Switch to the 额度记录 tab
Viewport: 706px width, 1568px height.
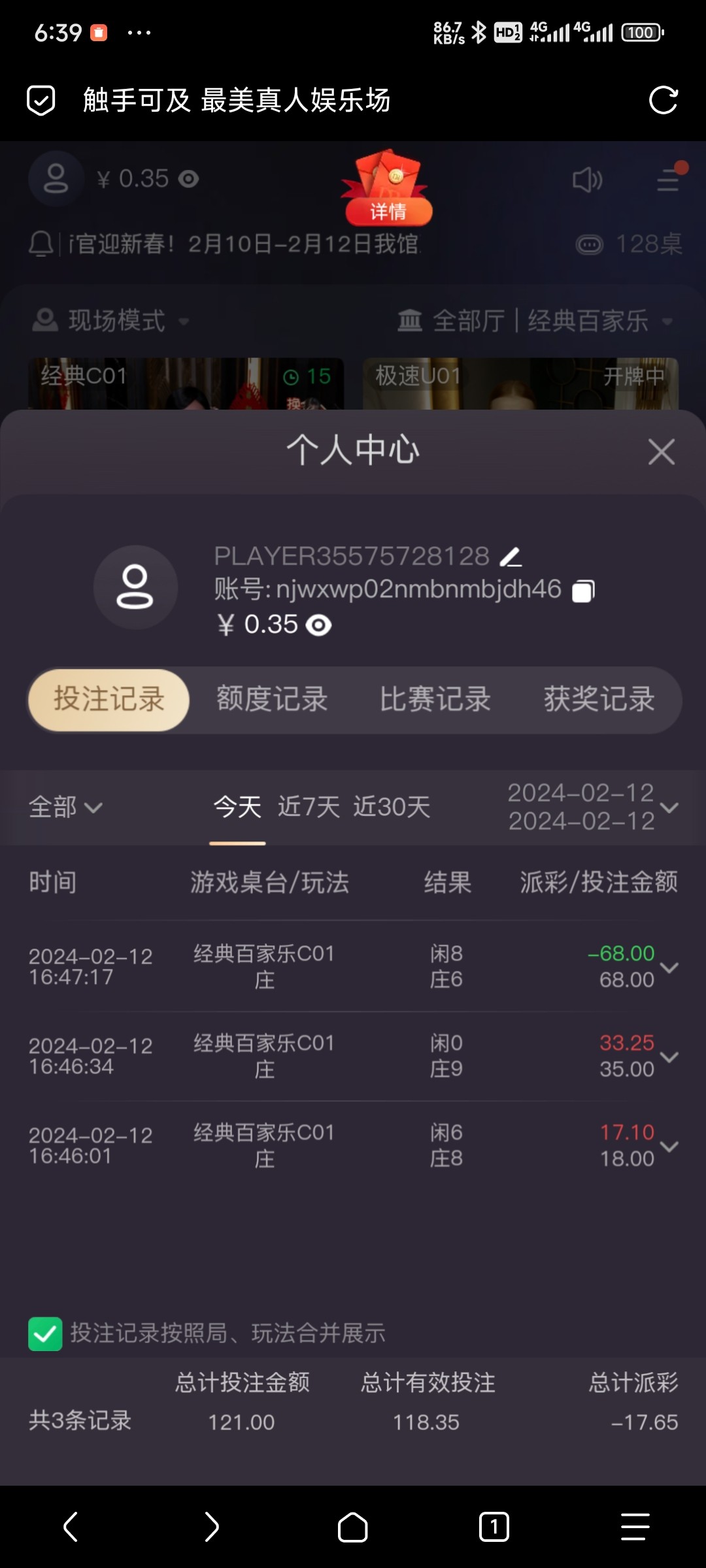click(271, 699)
